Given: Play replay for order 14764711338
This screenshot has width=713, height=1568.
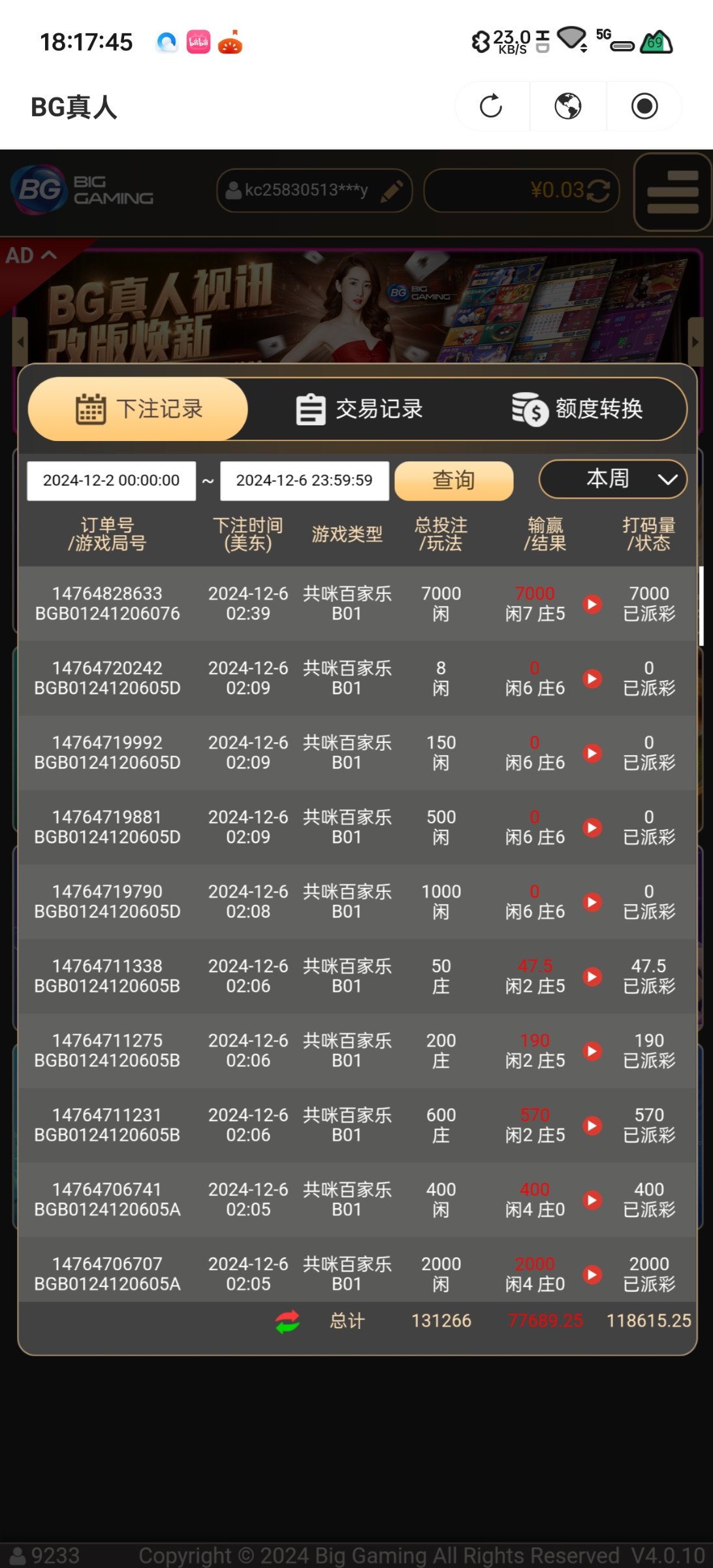Looking at the screenshot, I should click(x=592, y=976).
